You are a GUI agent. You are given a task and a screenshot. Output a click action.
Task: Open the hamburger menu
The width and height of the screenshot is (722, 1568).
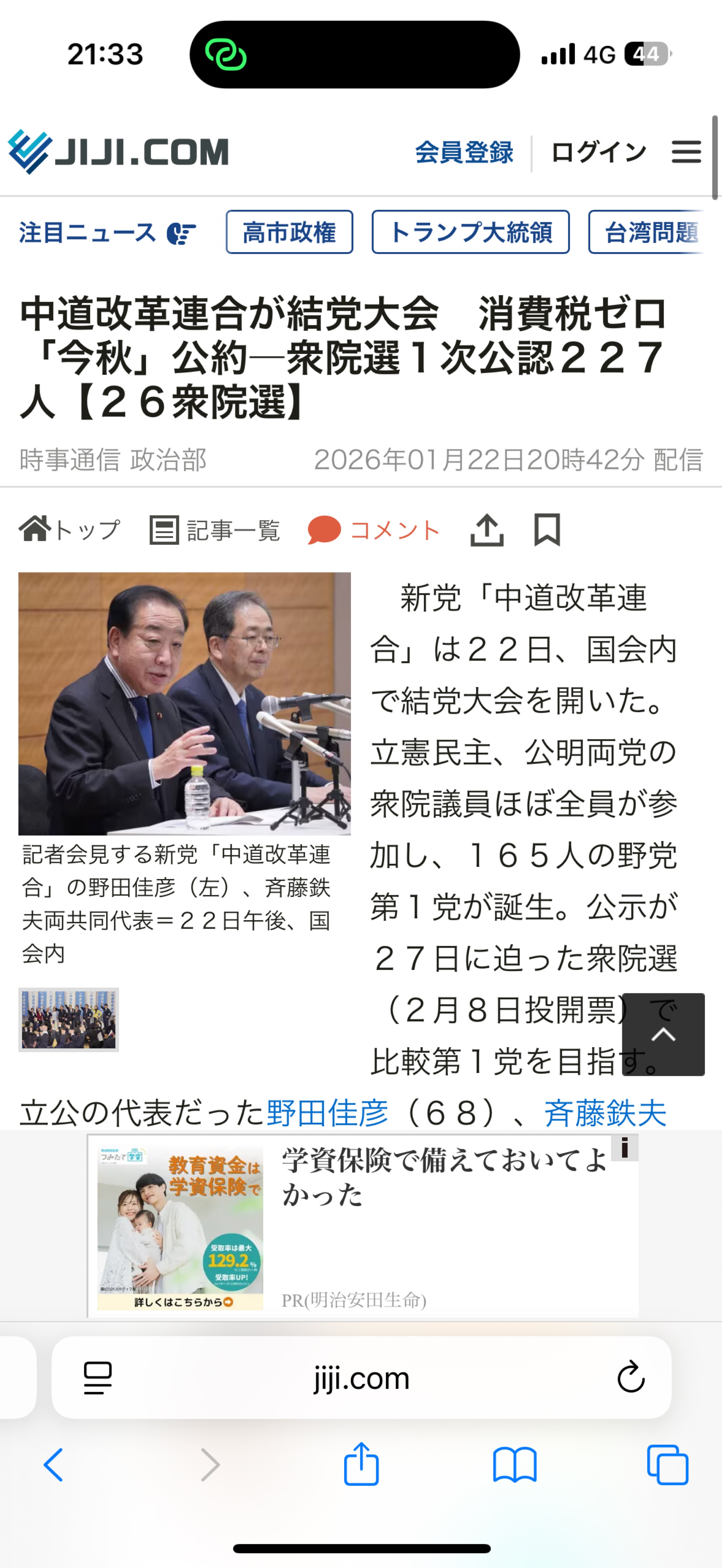(686, 152)
